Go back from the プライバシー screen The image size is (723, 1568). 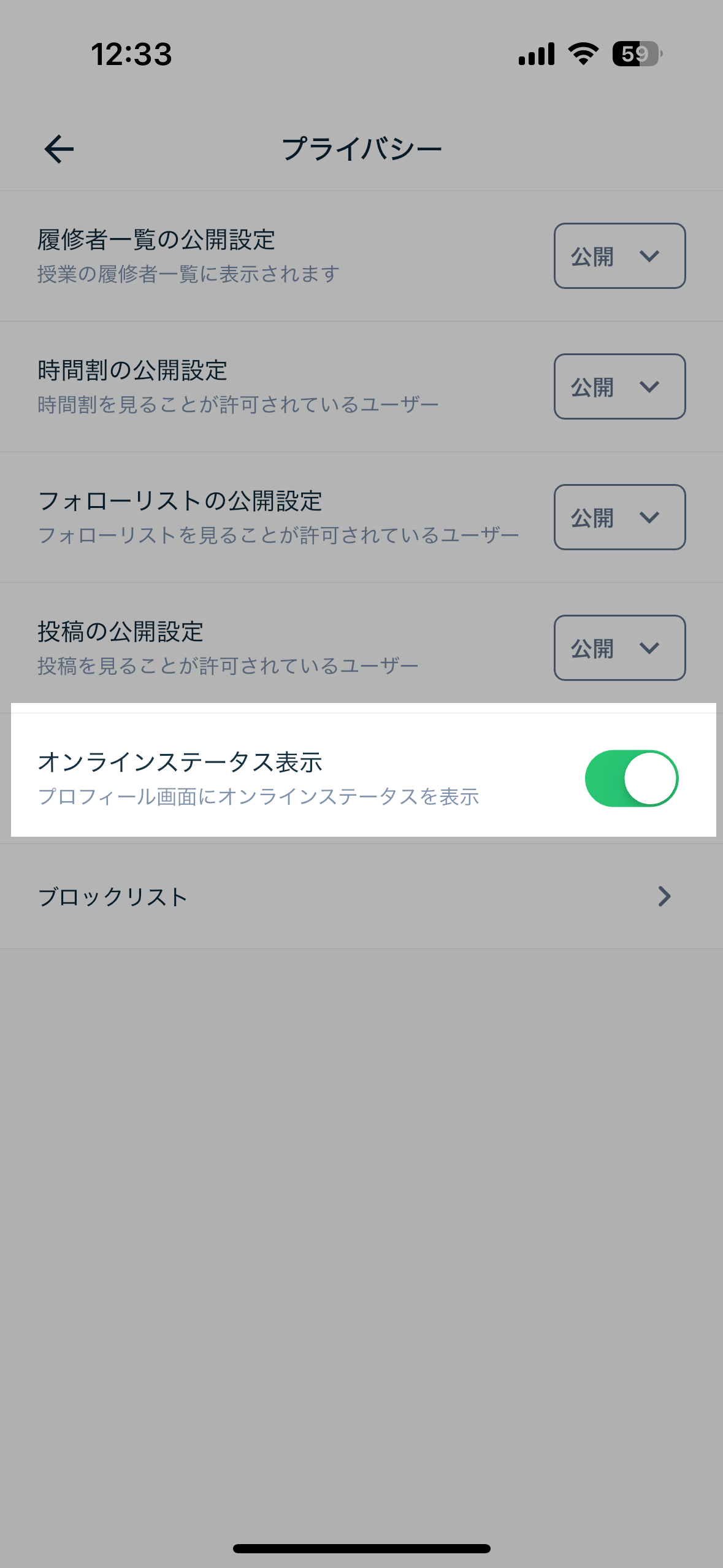[x=59, y=149]
